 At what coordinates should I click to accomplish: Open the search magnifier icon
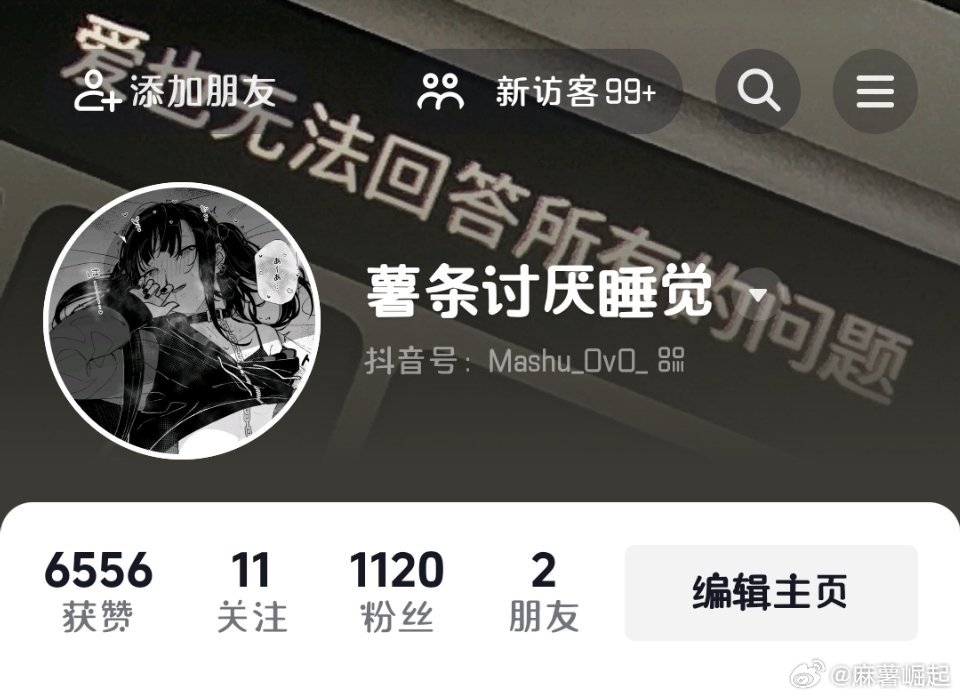point(758,92)
